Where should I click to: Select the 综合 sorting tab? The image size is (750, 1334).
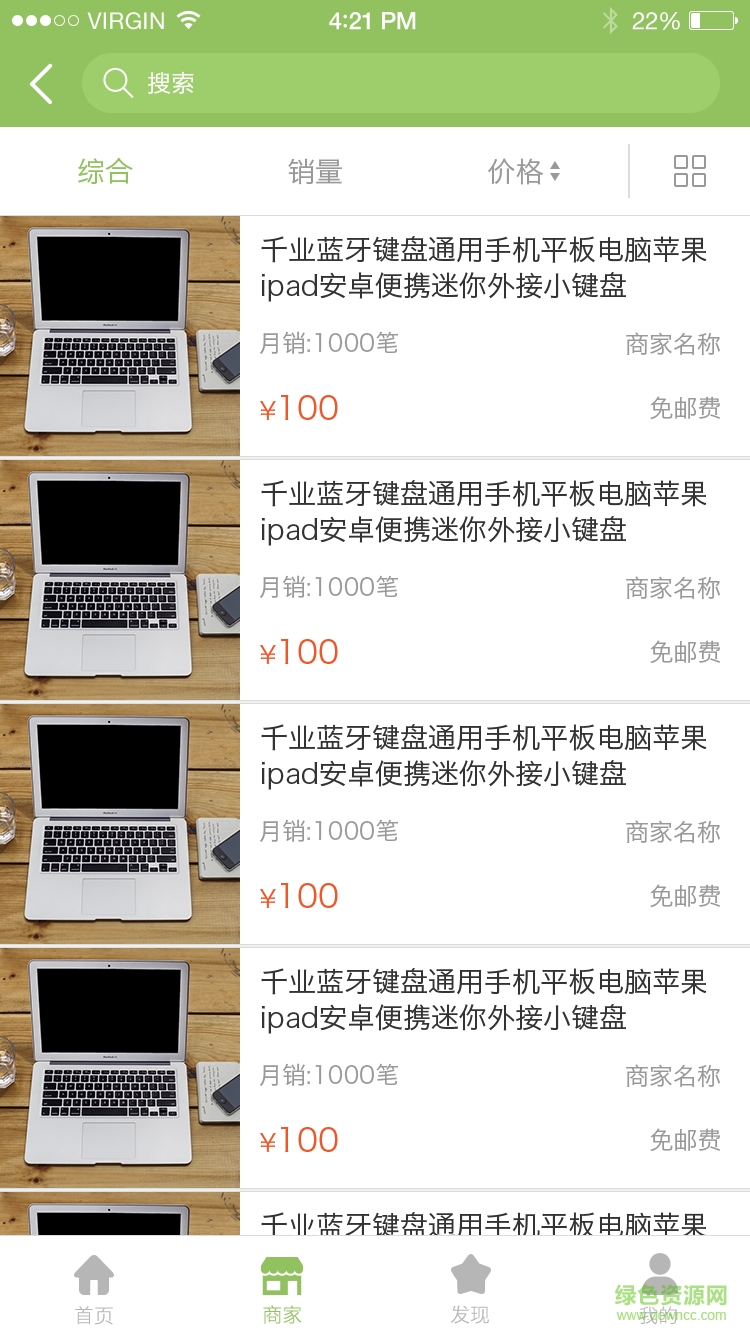(x=105, y=172)
